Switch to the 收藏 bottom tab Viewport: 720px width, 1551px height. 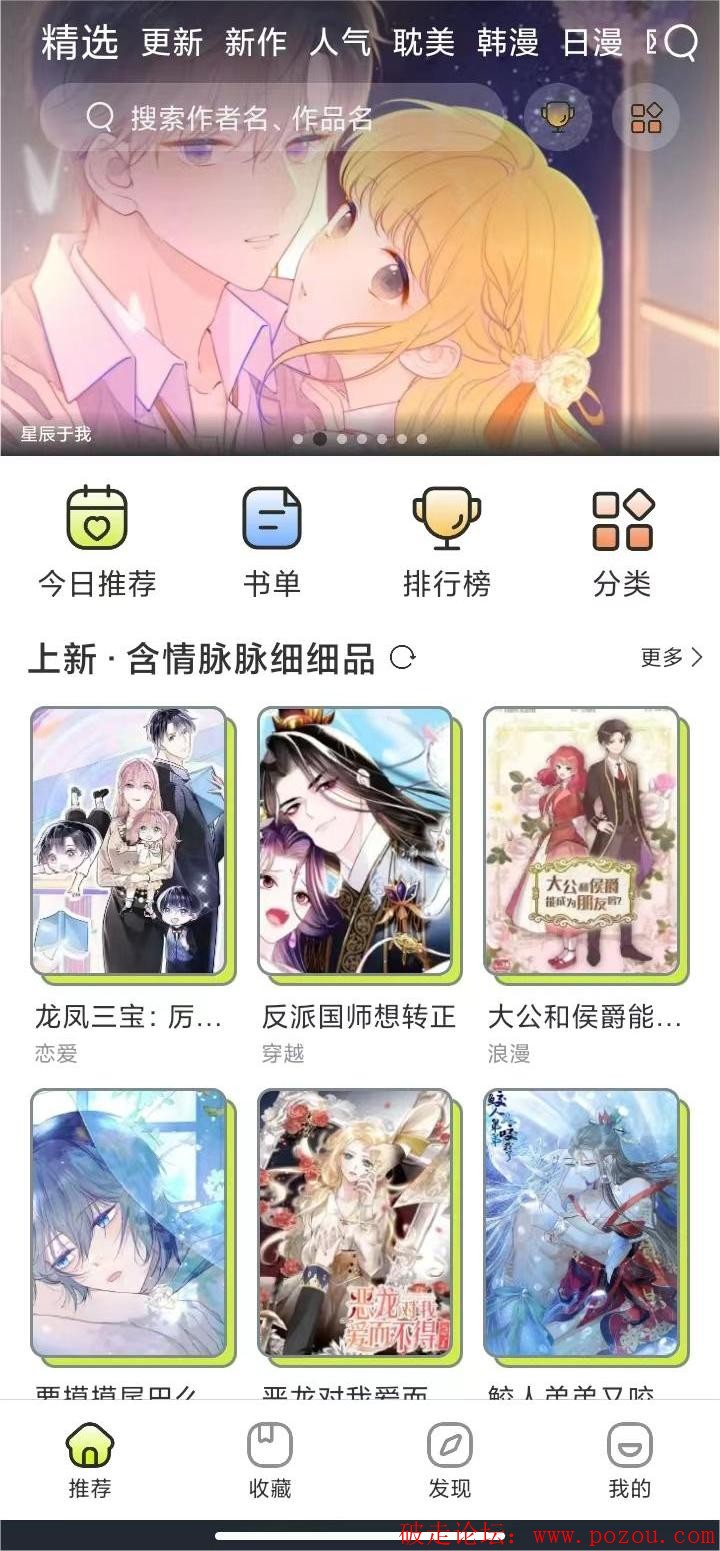tap(269, 1461)
